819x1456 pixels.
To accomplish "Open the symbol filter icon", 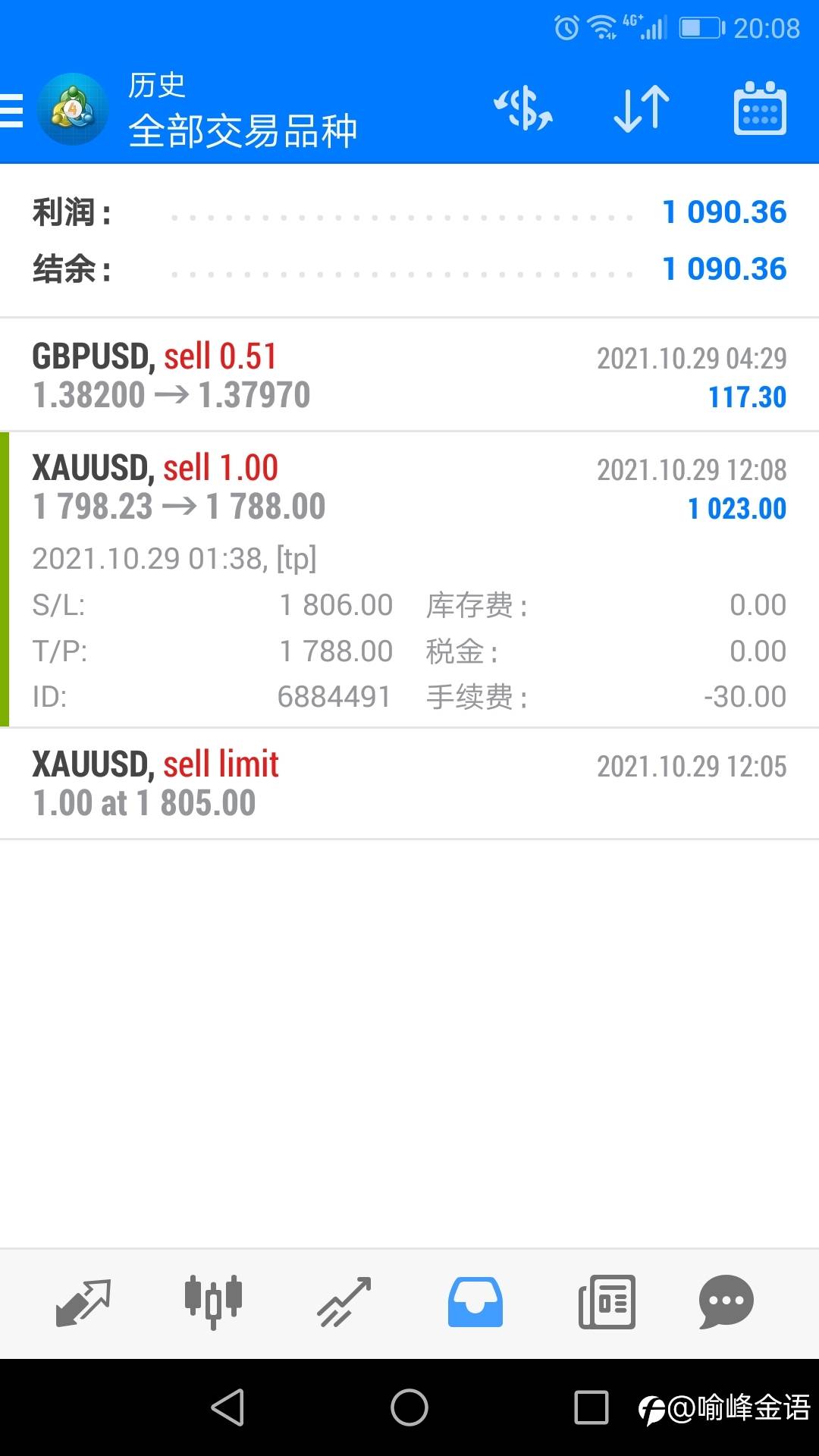I will pyautogui.click(x=523, y=110).
